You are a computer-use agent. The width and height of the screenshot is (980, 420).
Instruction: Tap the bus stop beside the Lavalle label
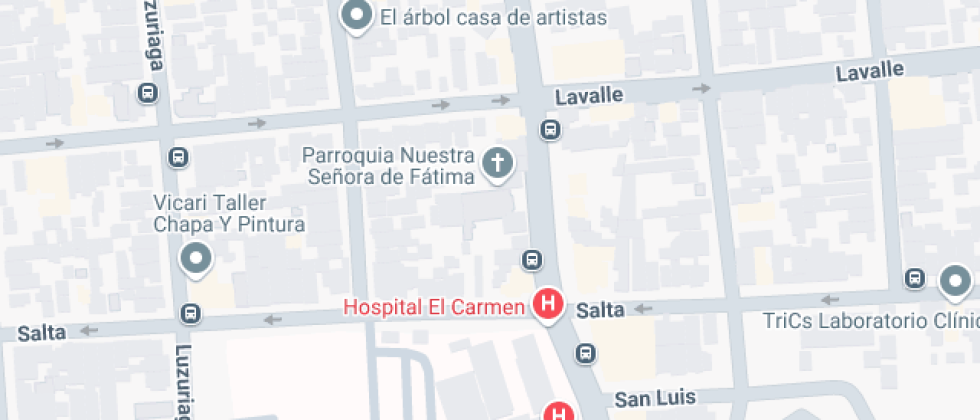coord(549,129)
